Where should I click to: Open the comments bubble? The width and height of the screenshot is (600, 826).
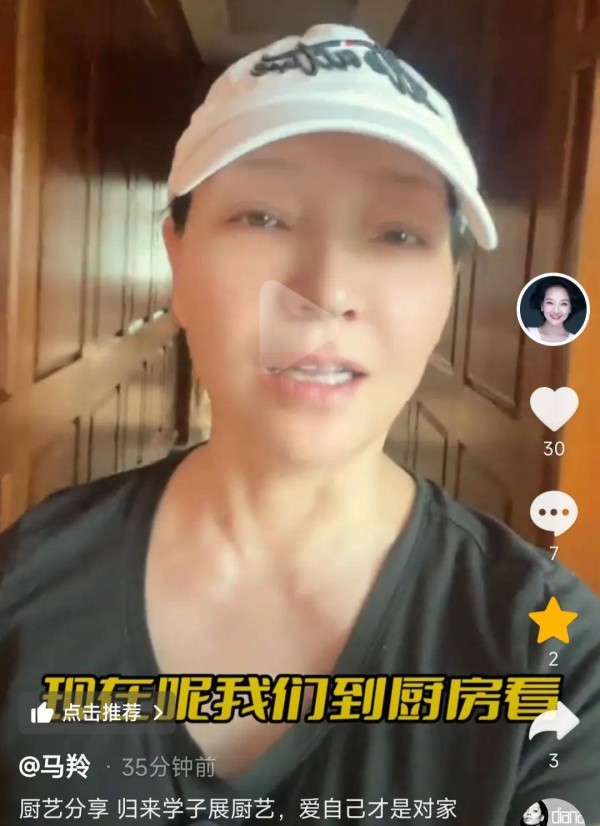click(x=553, y=513)
